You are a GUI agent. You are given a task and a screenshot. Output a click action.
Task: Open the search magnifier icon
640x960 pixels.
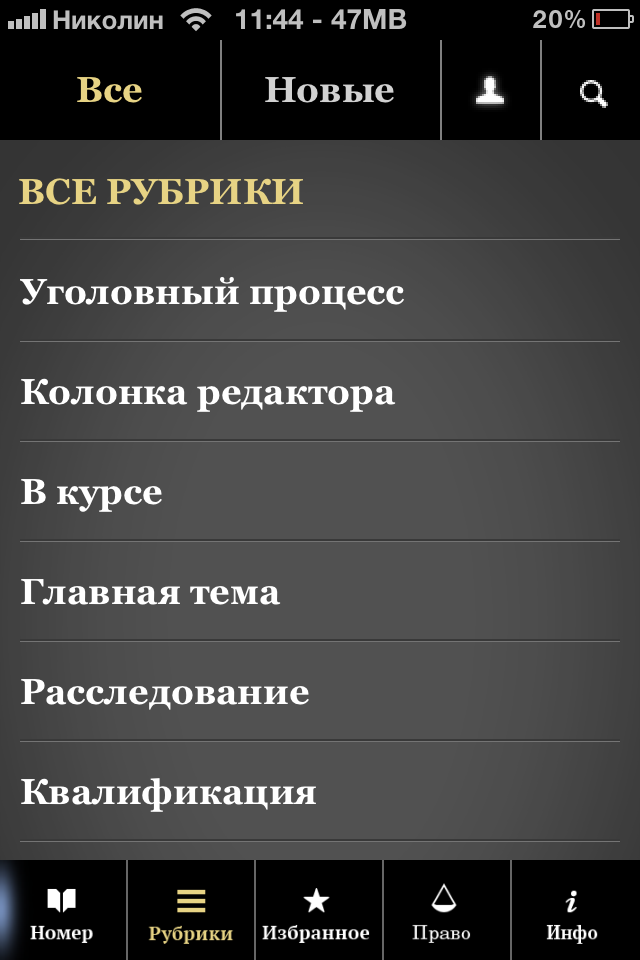(593, 93)
